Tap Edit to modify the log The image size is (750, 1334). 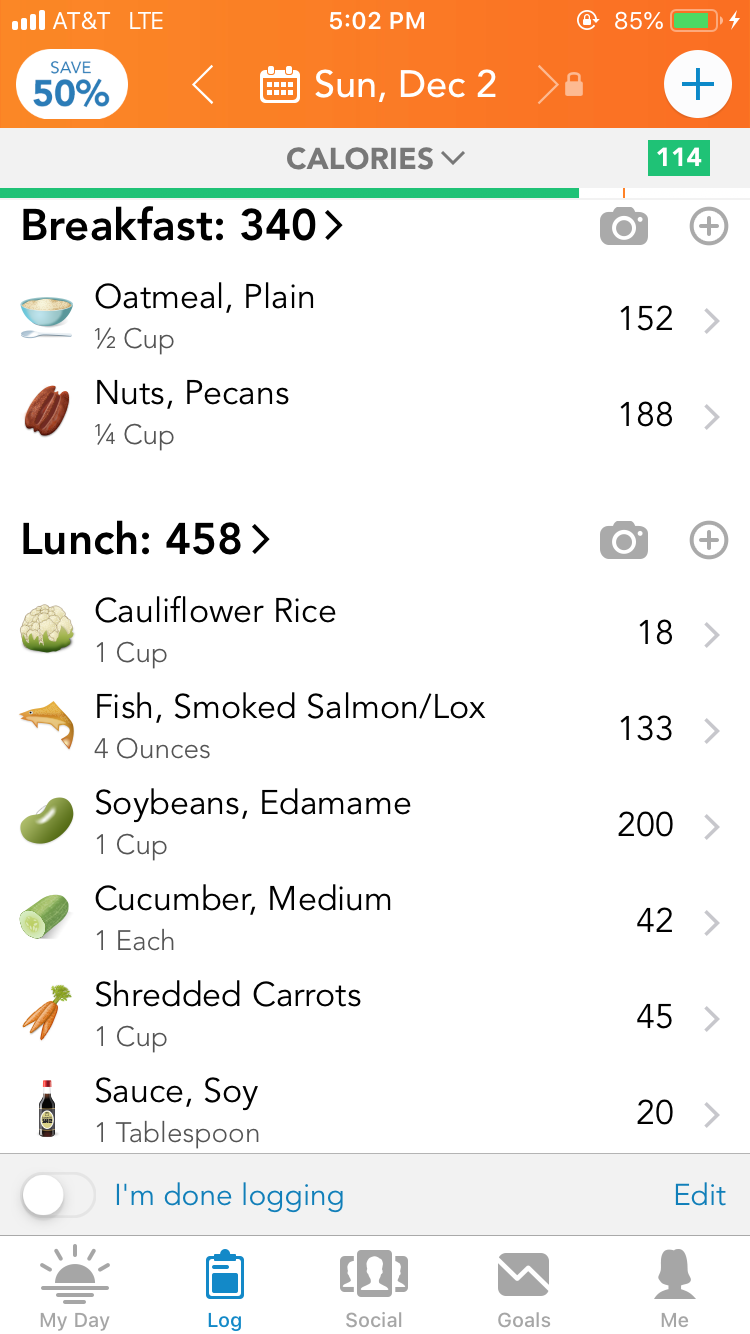click(699, 1195)
